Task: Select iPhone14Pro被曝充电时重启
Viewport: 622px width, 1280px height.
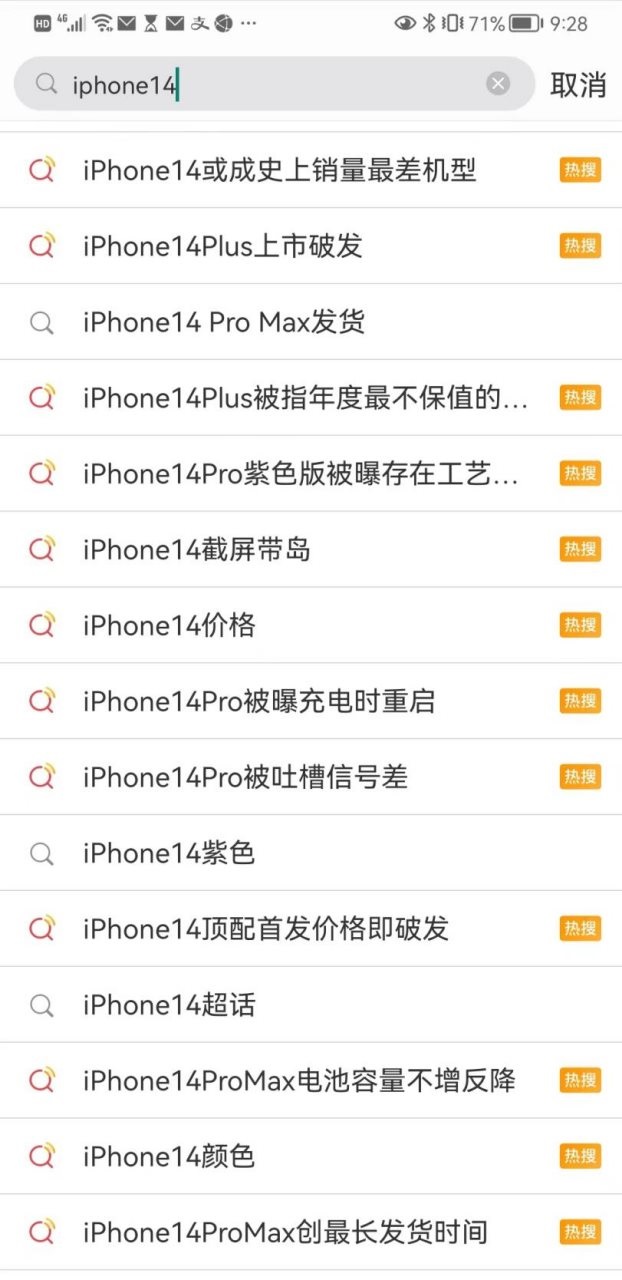Action: click(x=259, y=701)
